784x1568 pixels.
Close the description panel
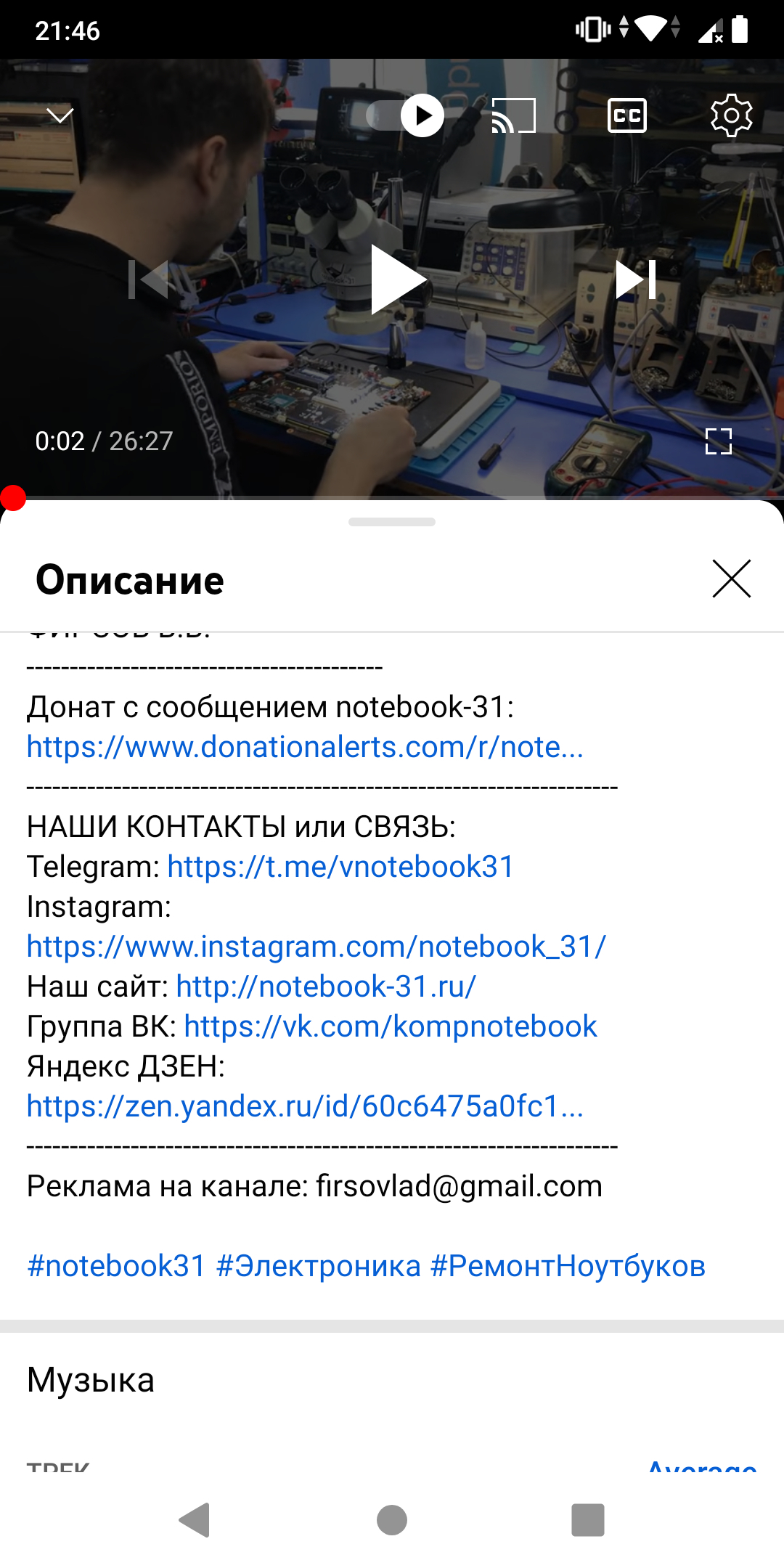(731, 579)
